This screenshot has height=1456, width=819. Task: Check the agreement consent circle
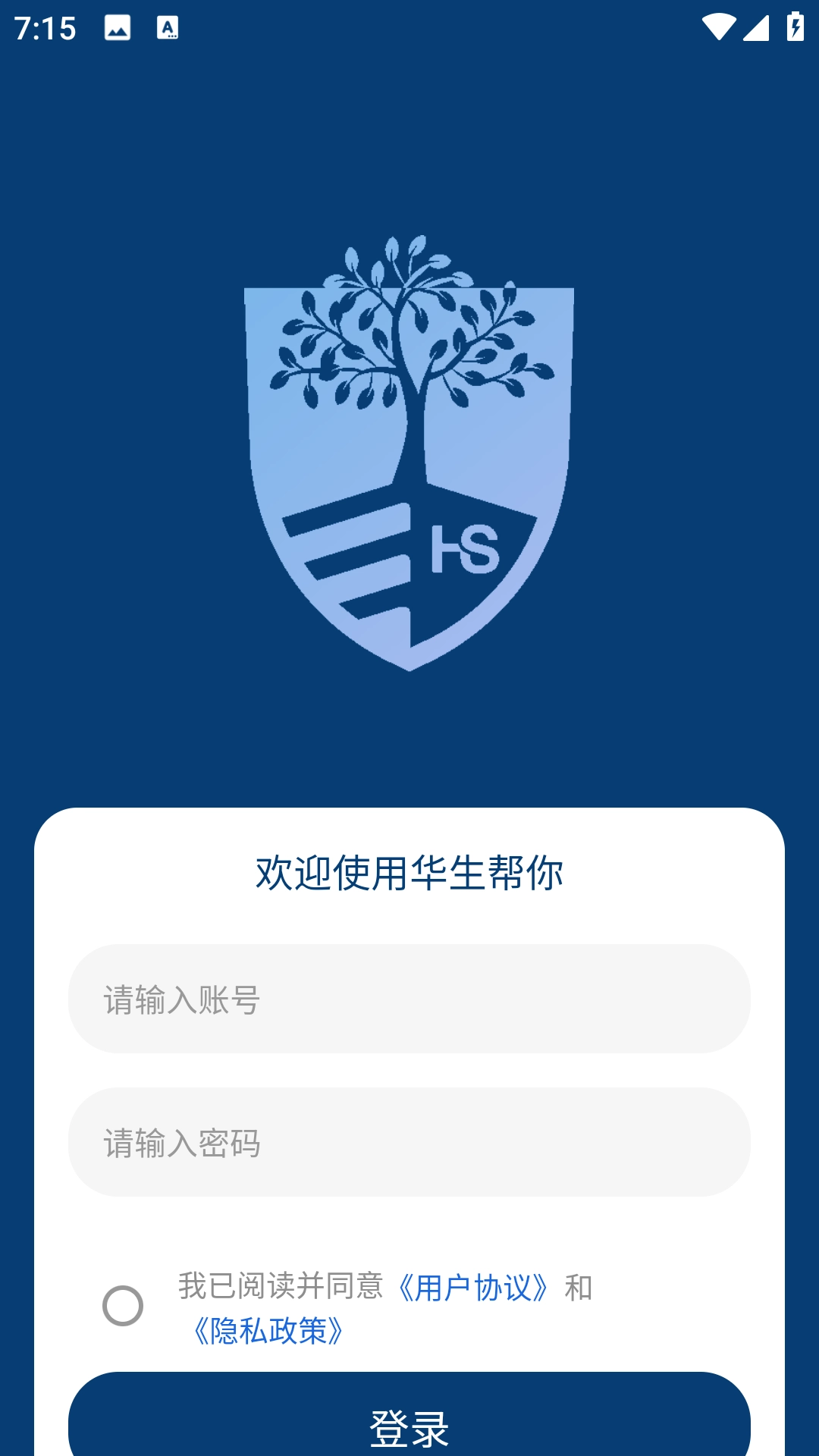[123, 1306]
